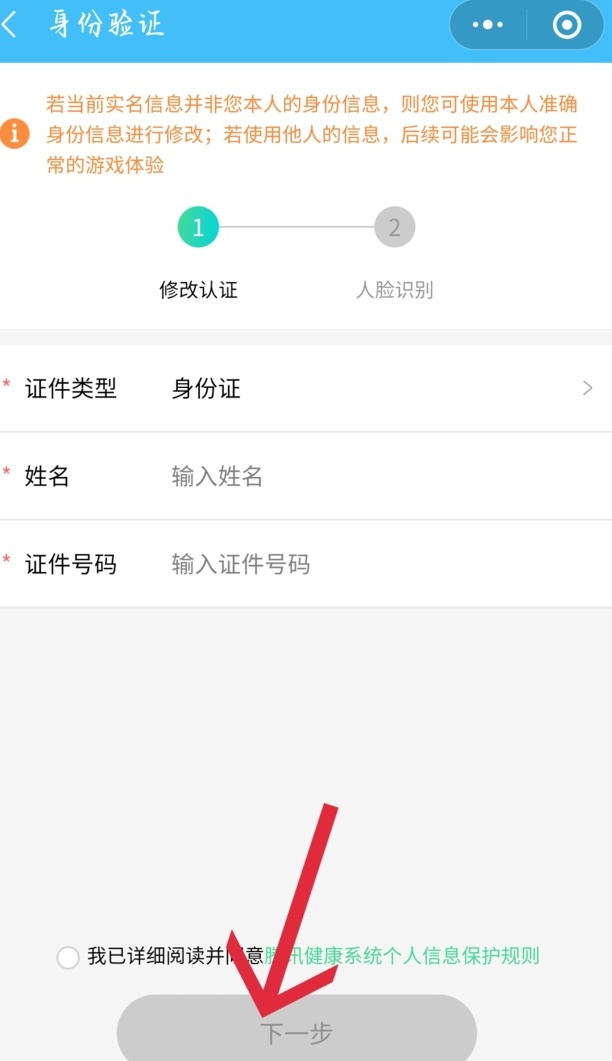Viewport: 612px width, 1061px height.
Task: Go back from 身份验证 page
Action: click(x=14, y=25)
